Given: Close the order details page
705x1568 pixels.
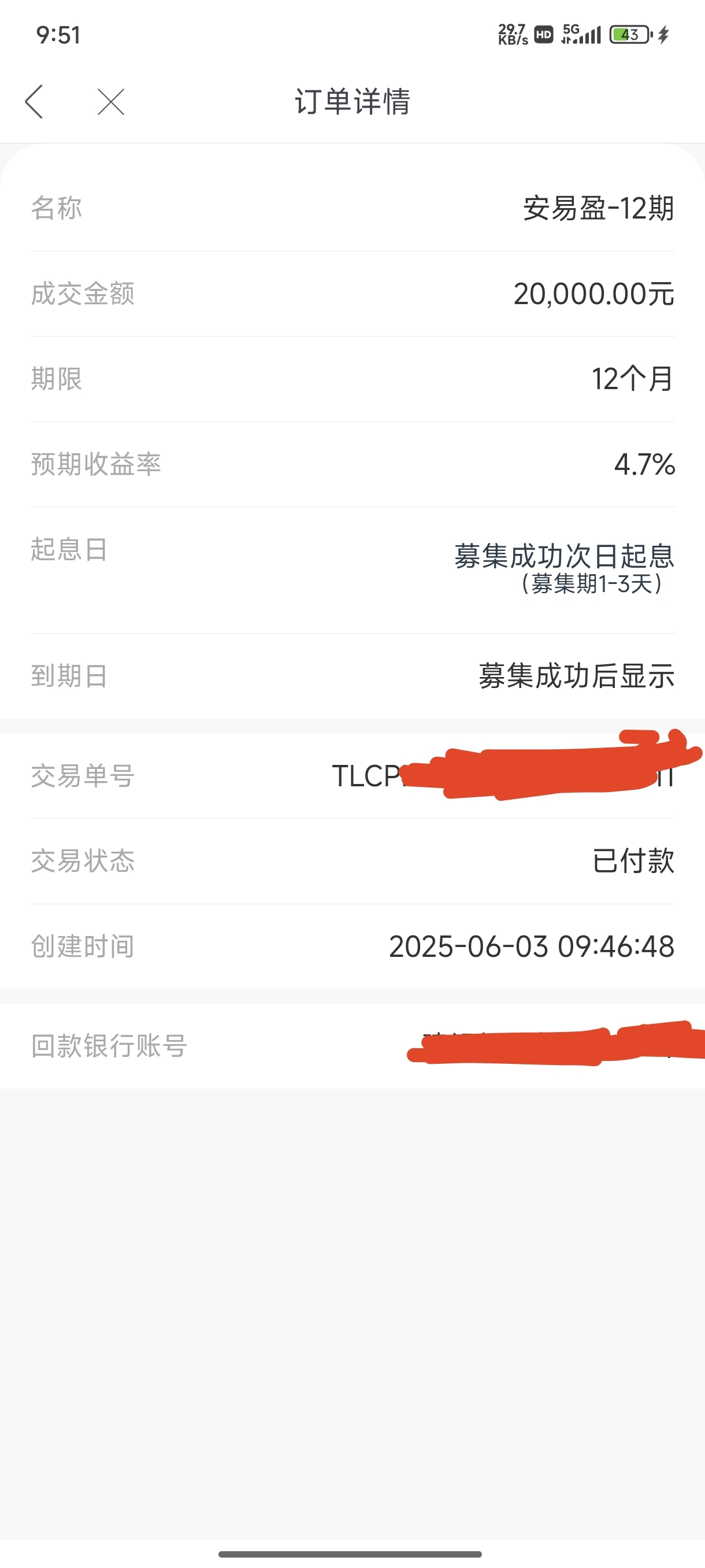Looking at the screenshot, I should [111, 102].
